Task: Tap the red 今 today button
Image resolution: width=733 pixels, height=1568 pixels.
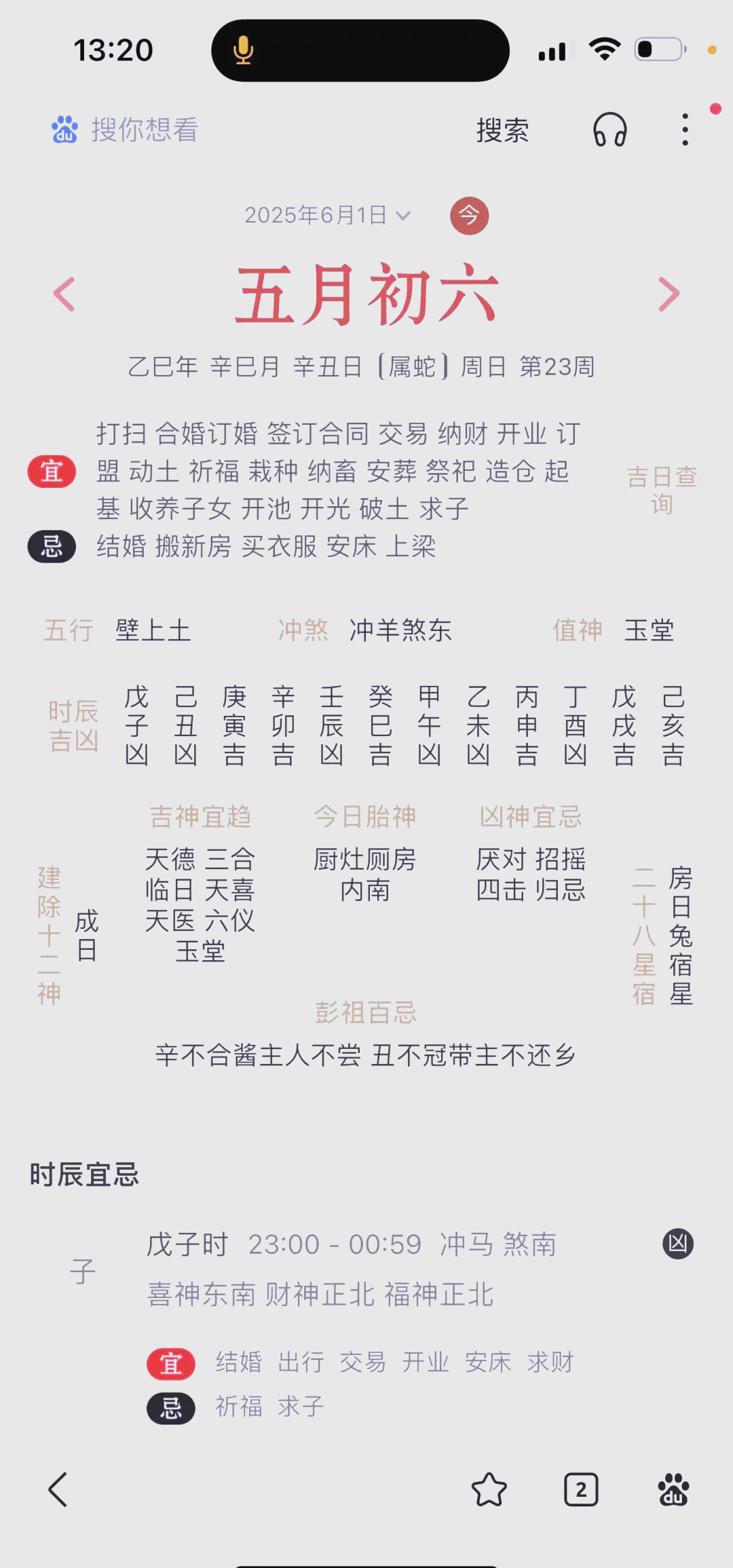Action: coord(469,216)
